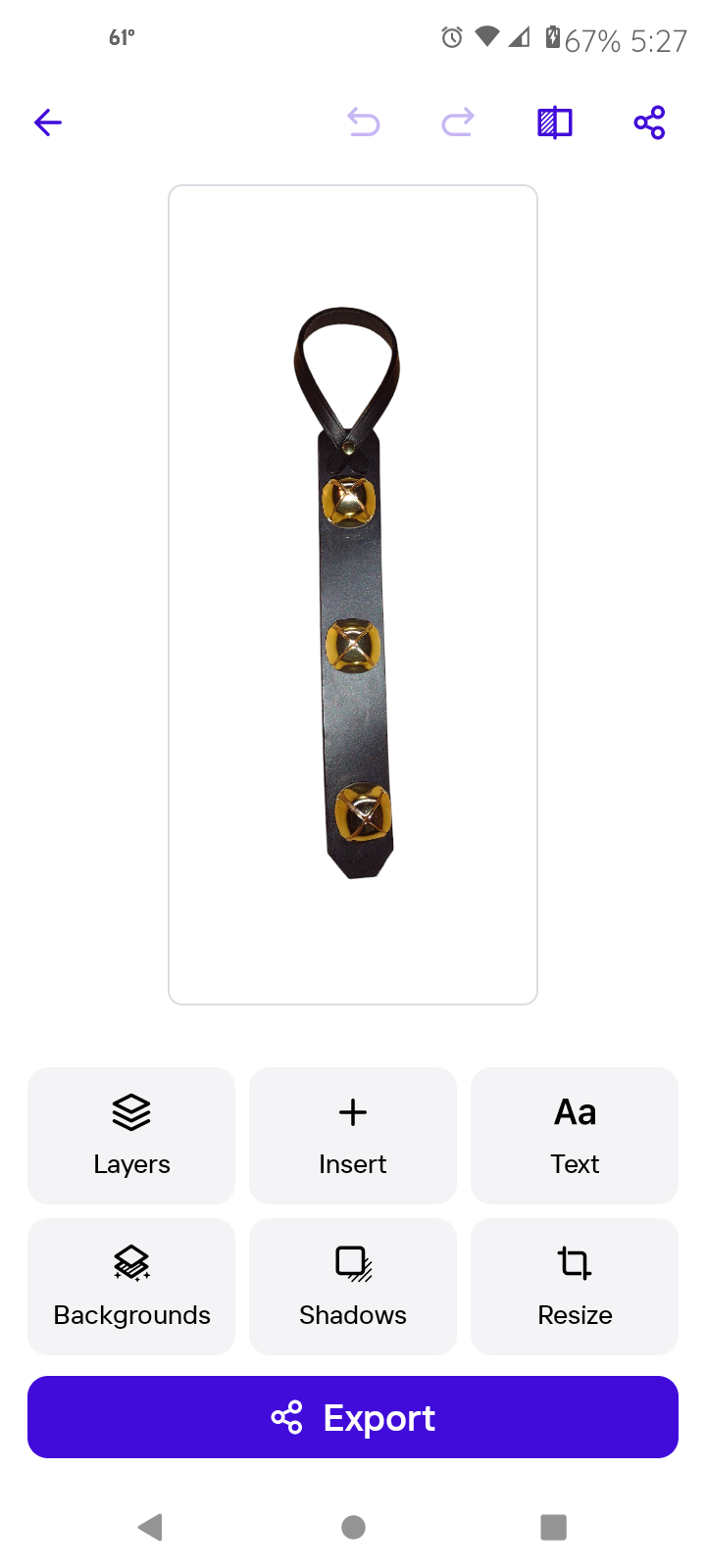Tap the purple Export button
The height and width of the screenshot is (1568, 706).
click(x=353, y=1417)
